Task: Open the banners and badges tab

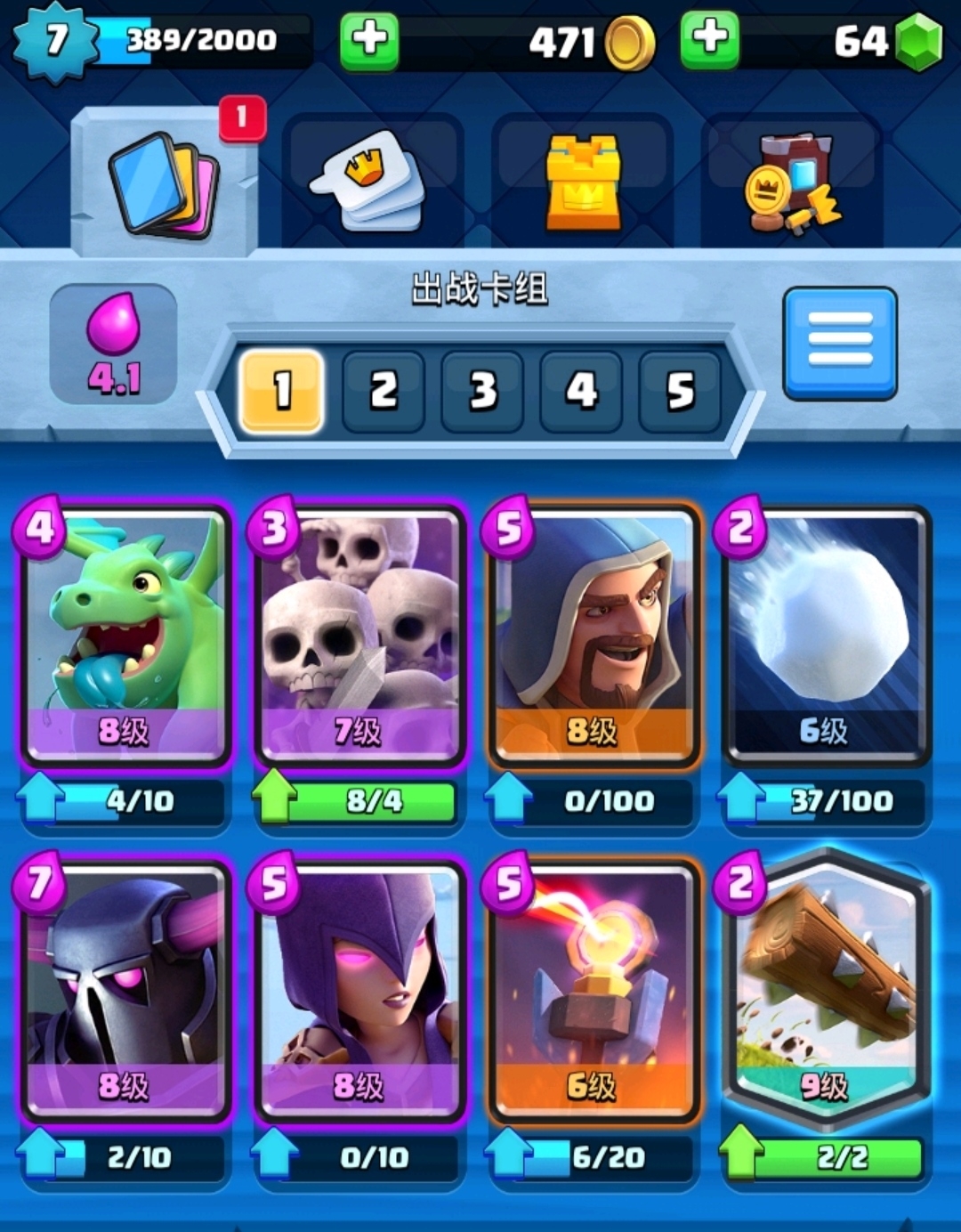Action: pyautogui.click(x=791, y=183)
